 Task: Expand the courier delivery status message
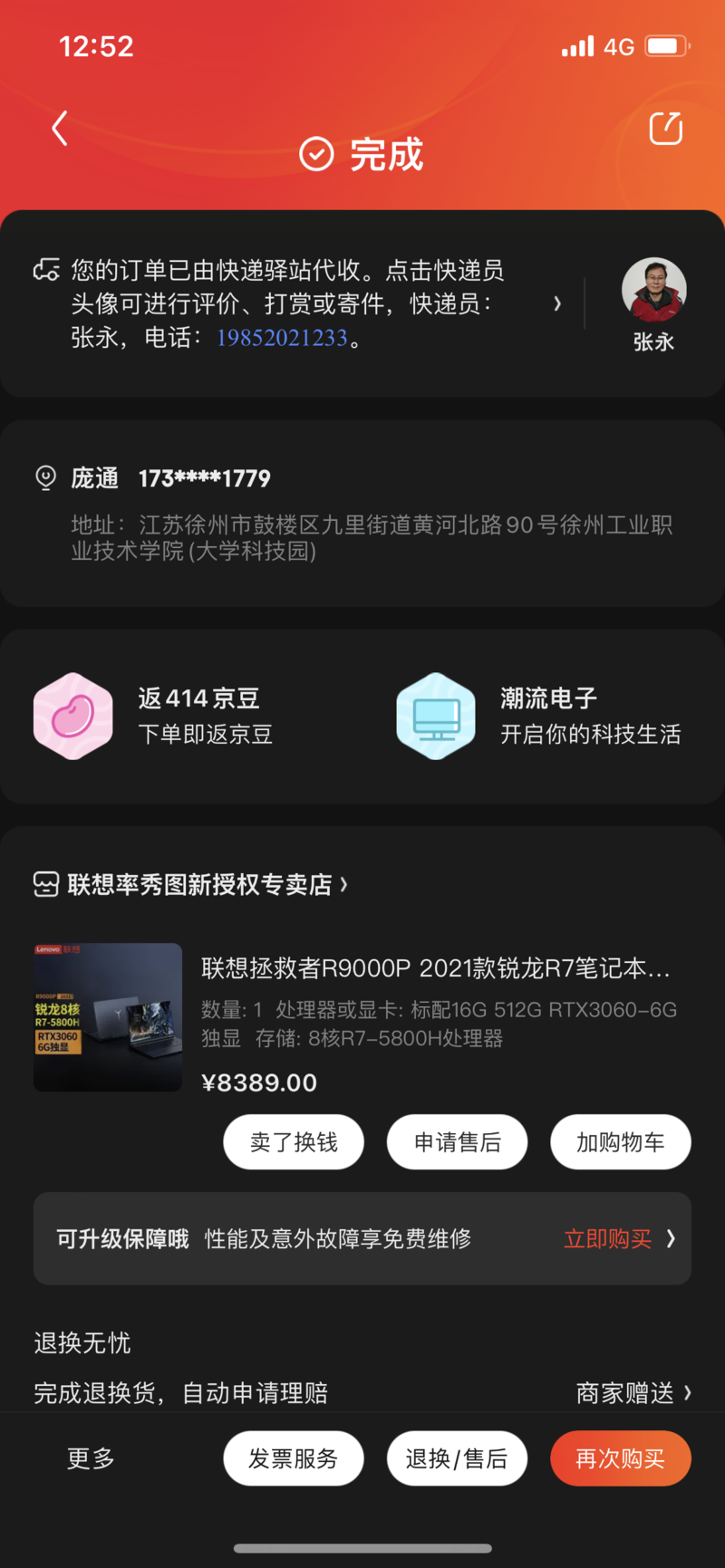pyautogui.click(x=557, y=304)
